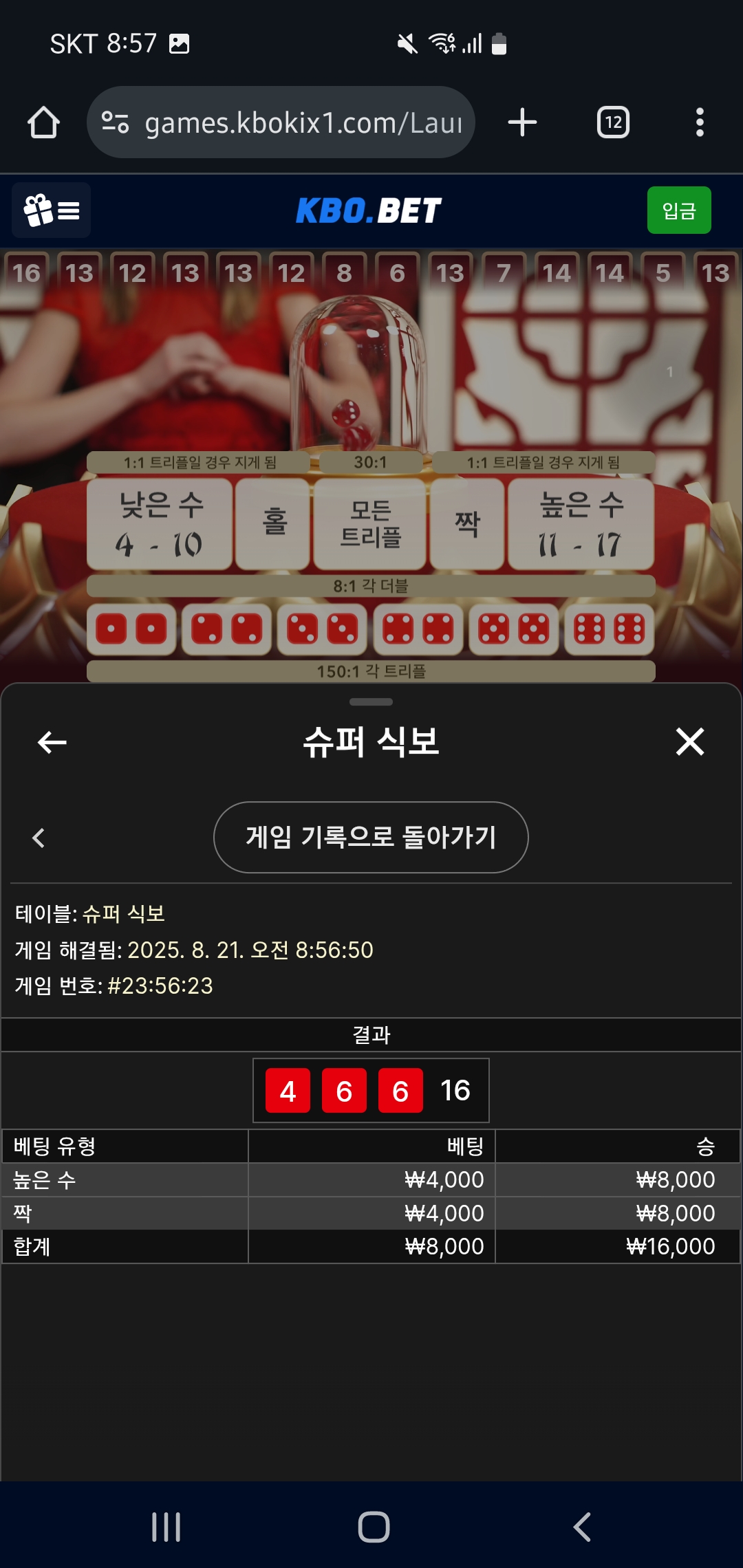743x1568 pixels.
Task: Open the system recent apps
Action: tap(166, 1527)
